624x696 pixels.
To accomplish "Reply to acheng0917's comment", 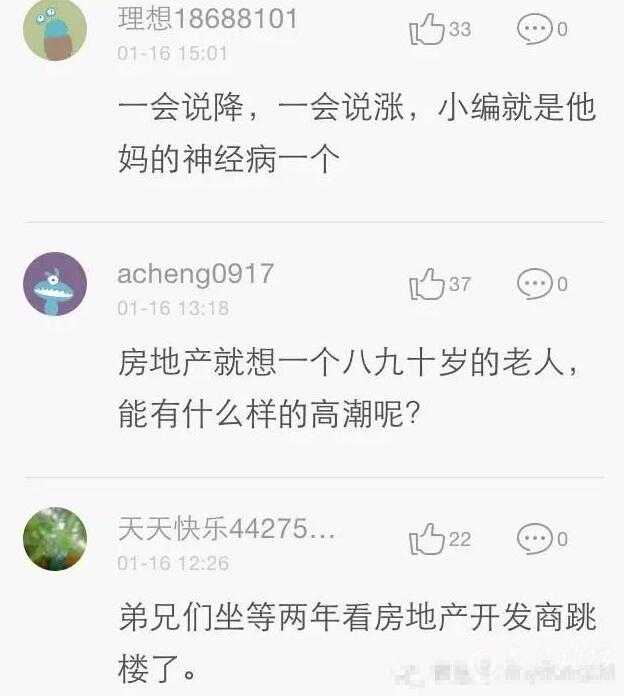I will coord(535,285).
